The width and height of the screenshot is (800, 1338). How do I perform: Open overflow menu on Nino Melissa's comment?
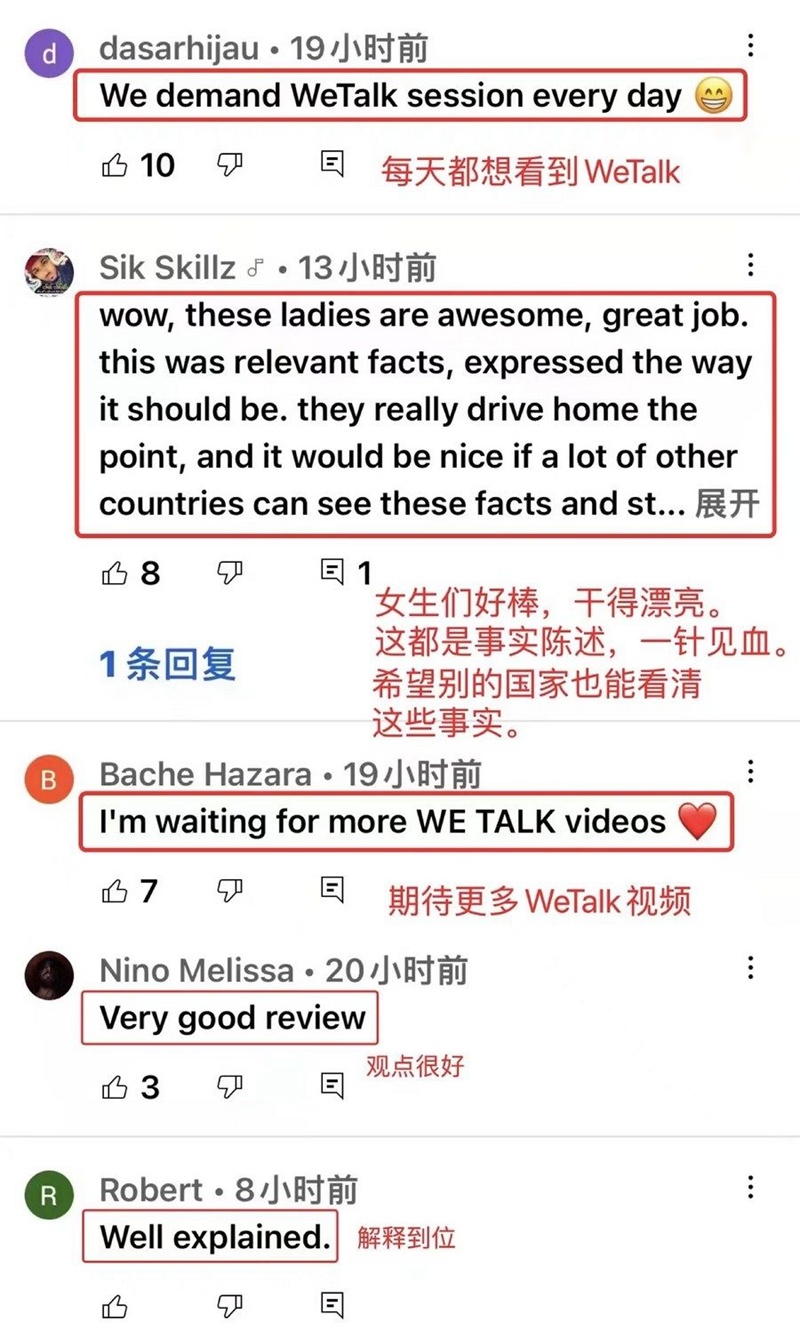pos(750,968)
